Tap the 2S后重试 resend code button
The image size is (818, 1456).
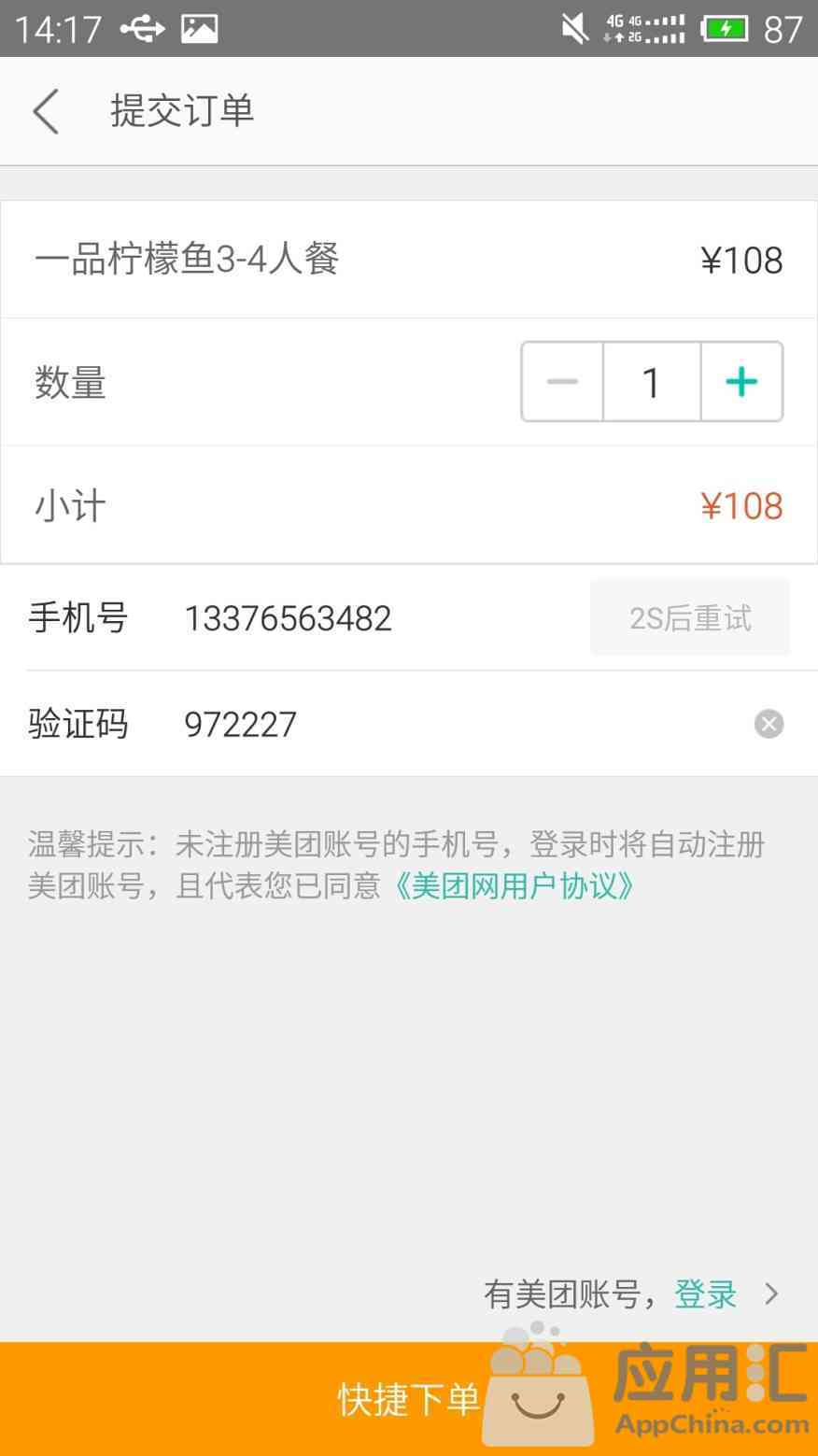tap(690, 618)
